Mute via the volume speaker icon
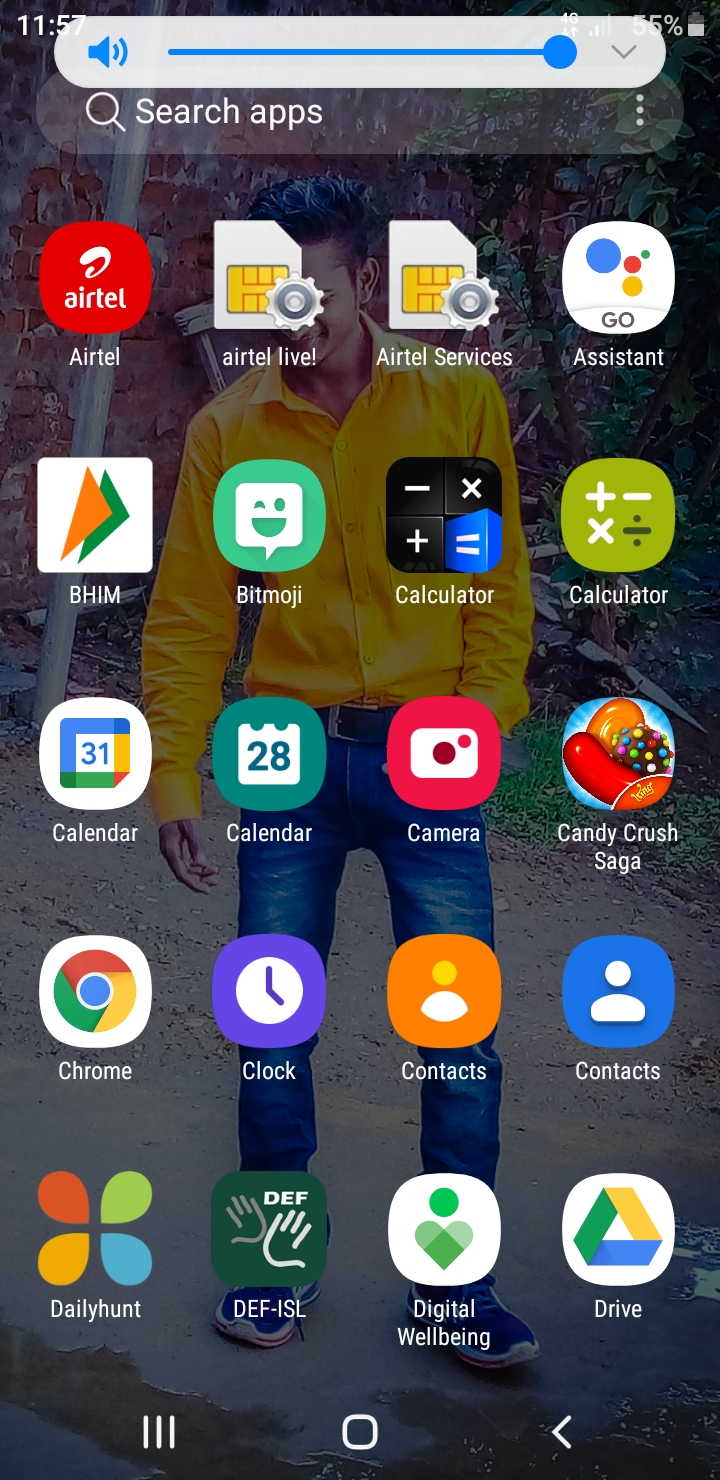This screenshot has width=720, height=1480. (x=108, y=52)
